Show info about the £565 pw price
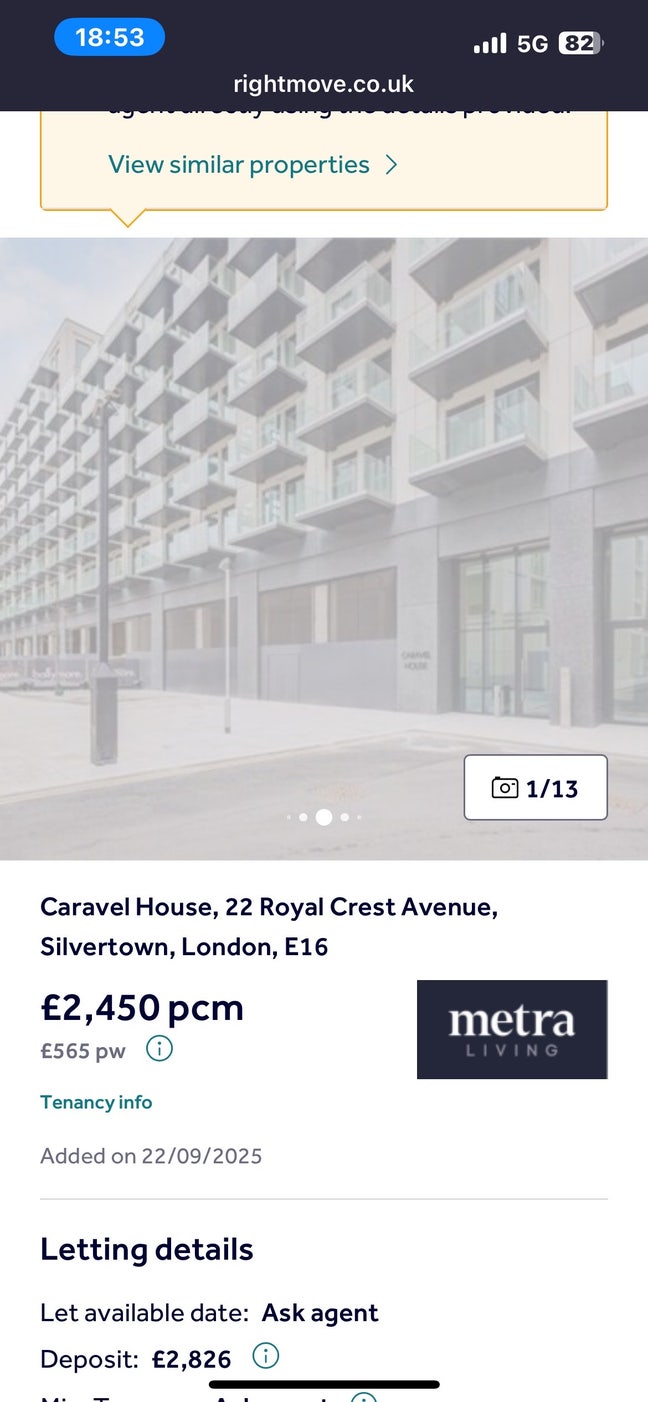The image size is (648, 1402). tap(159, 1049)
